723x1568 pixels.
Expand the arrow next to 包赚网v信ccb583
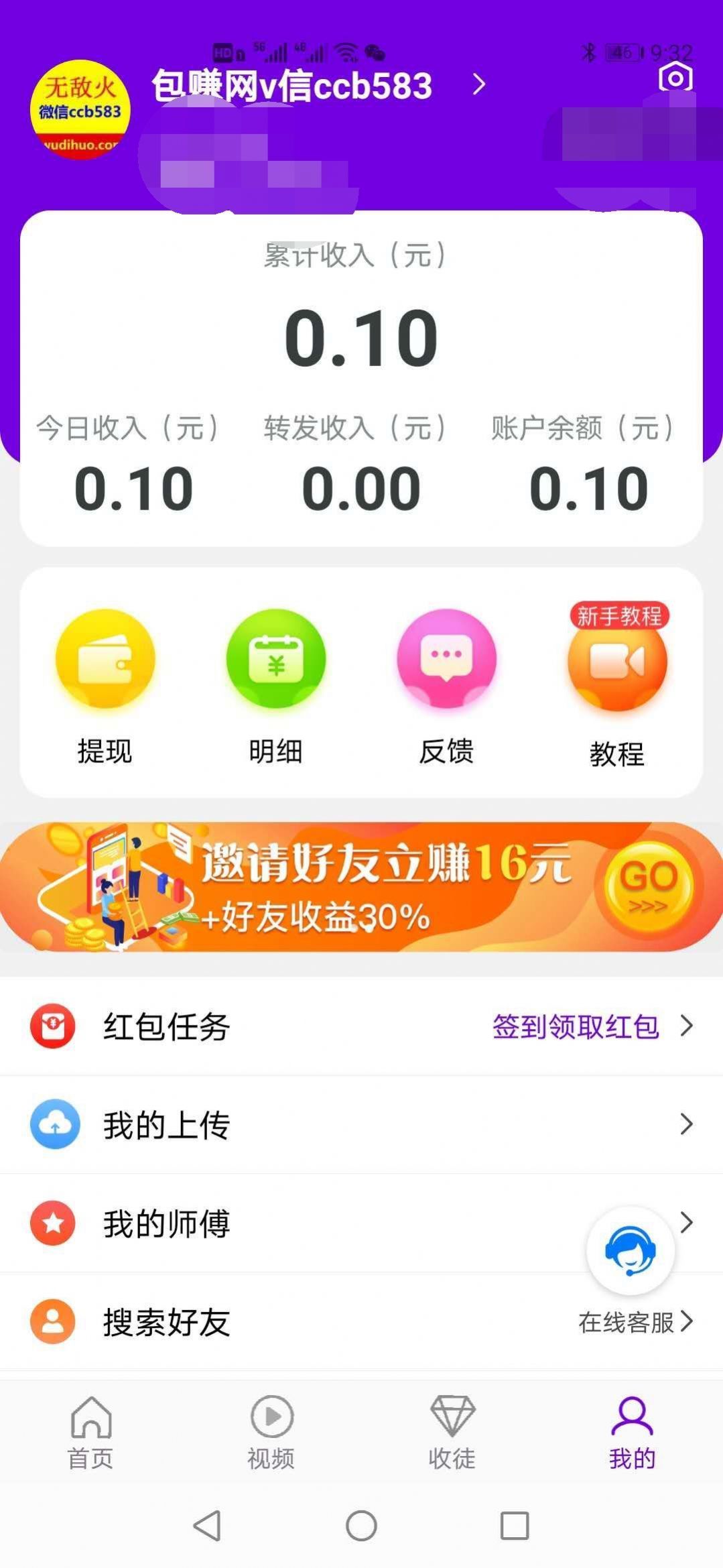[478, 86]
